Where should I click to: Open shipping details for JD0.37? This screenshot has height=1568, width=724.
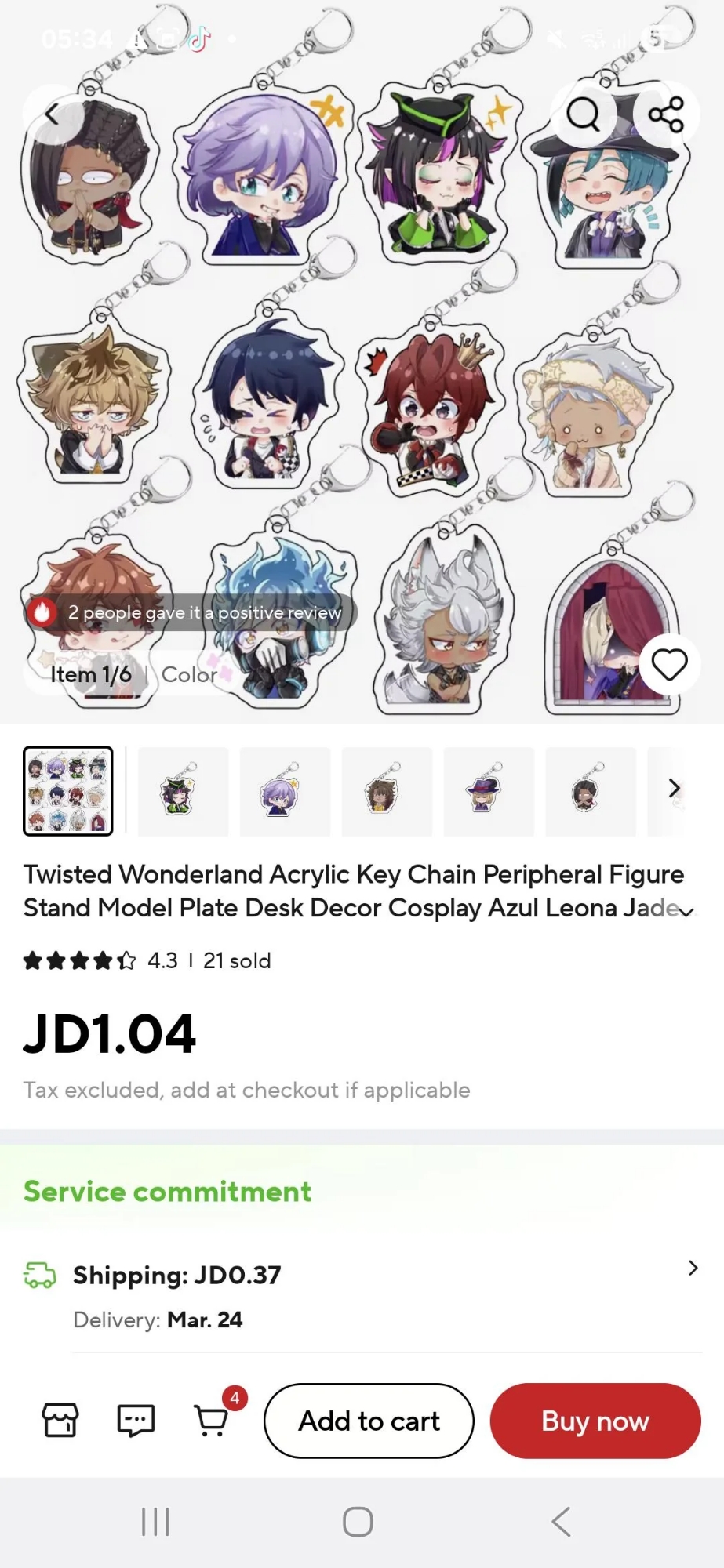pos(693,1268)
